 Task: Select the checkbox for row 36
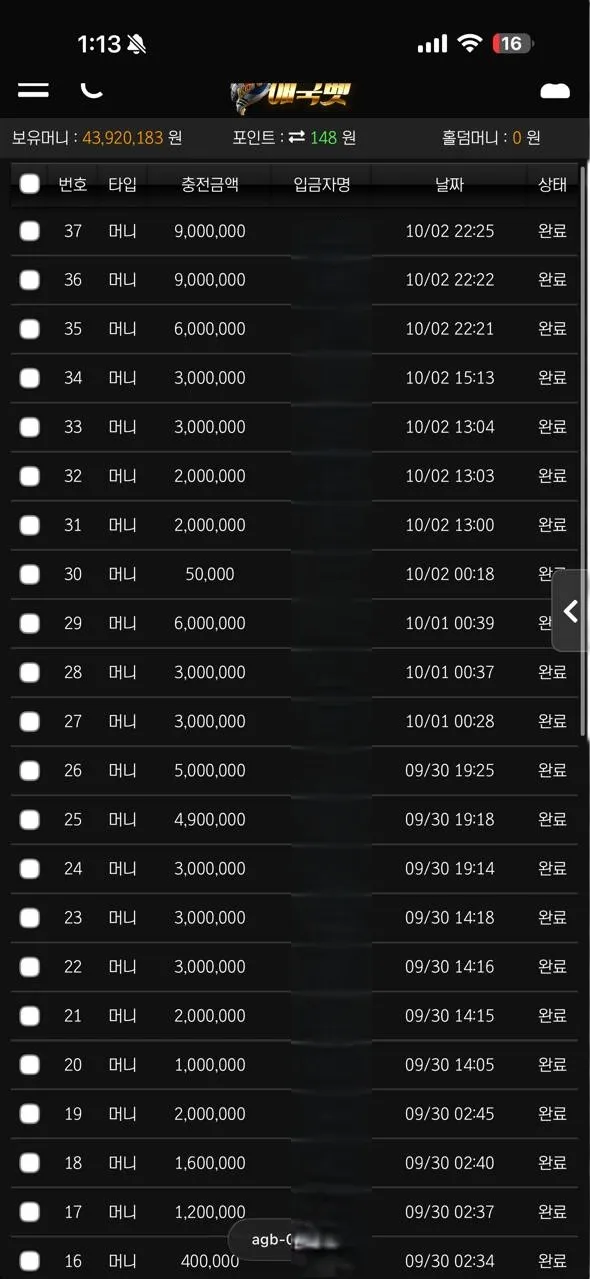(30, 280)
